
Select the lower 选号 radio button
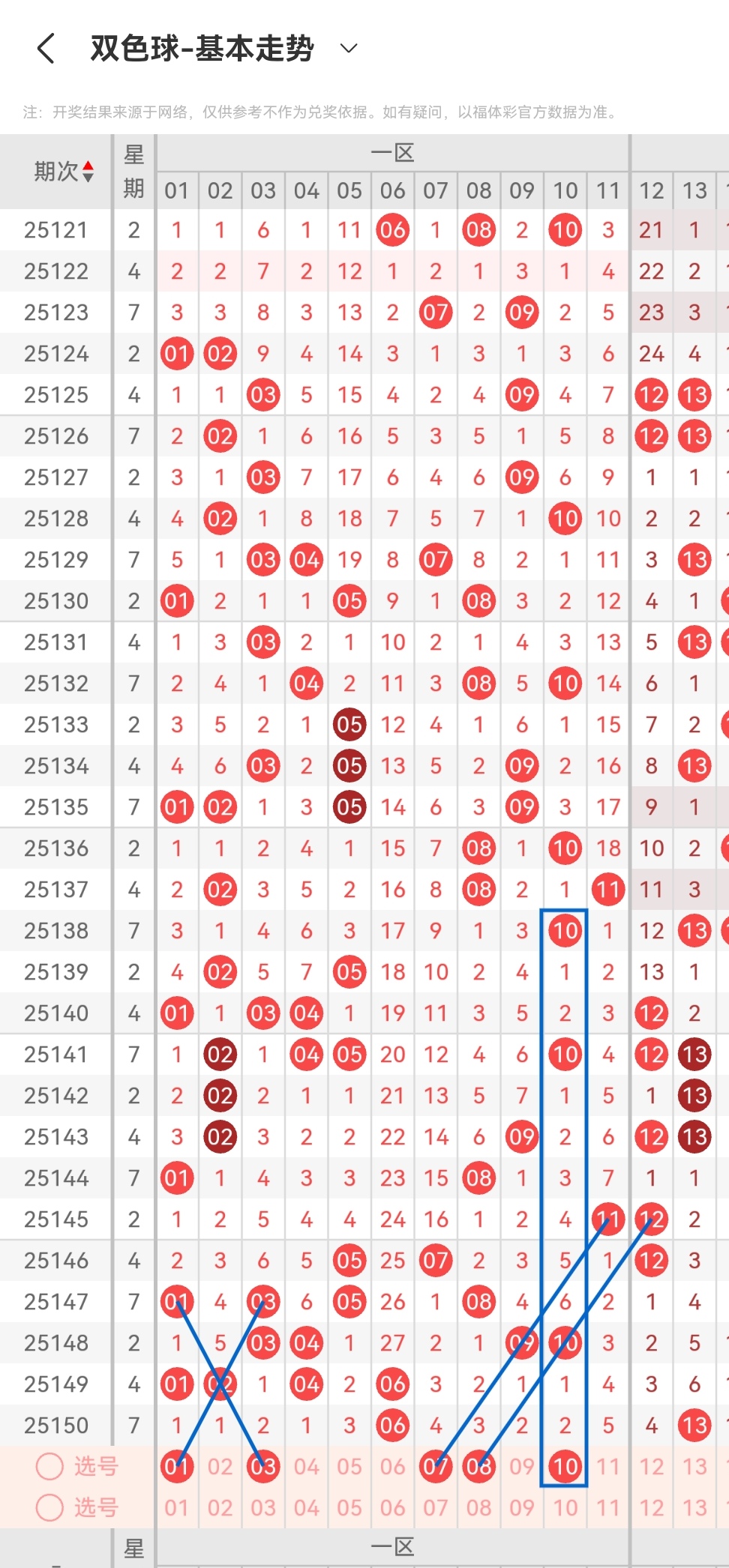point(49,1507)
